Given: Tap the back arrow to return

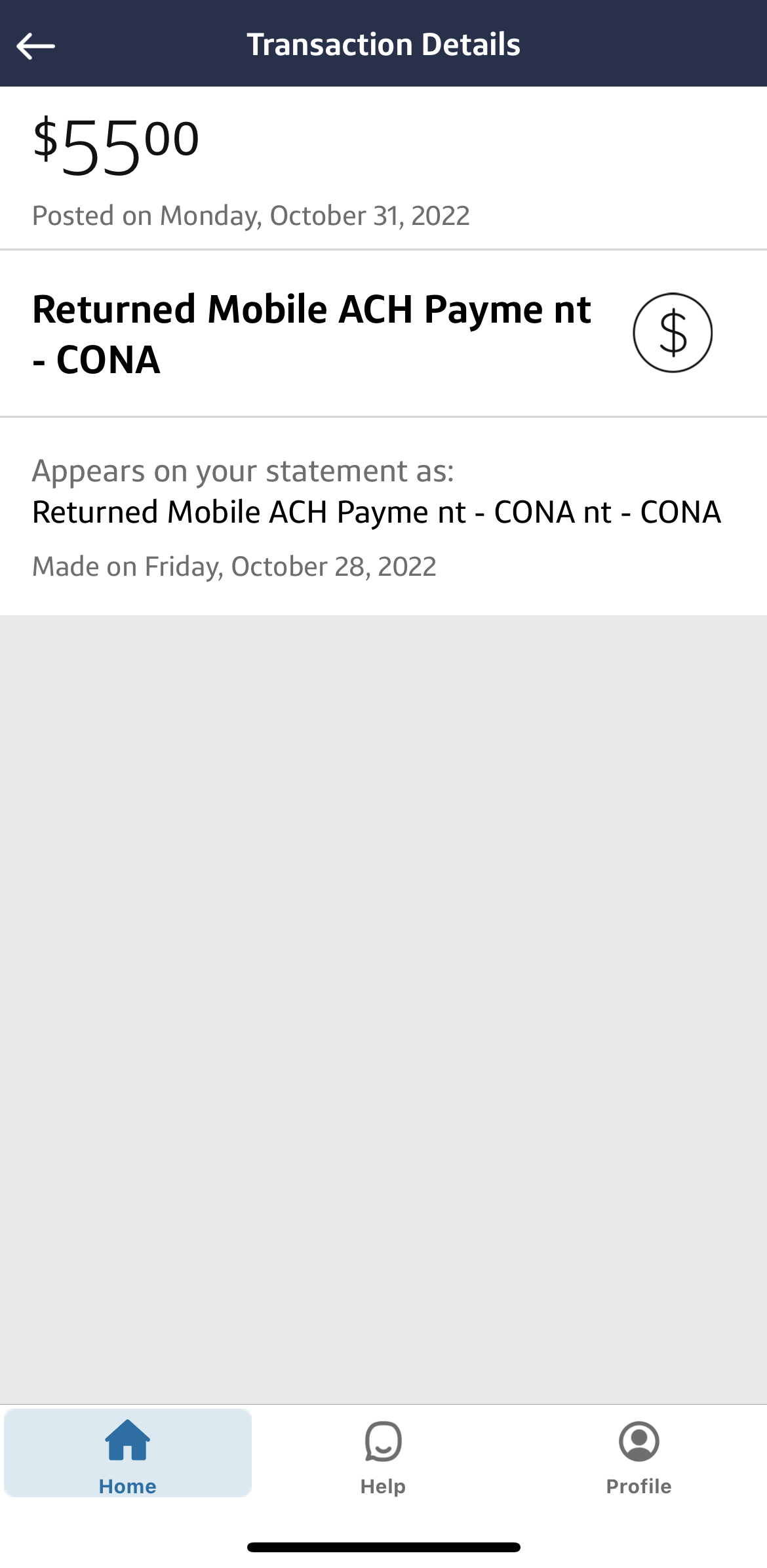Looking at the screenshot, I should (36, 45).
